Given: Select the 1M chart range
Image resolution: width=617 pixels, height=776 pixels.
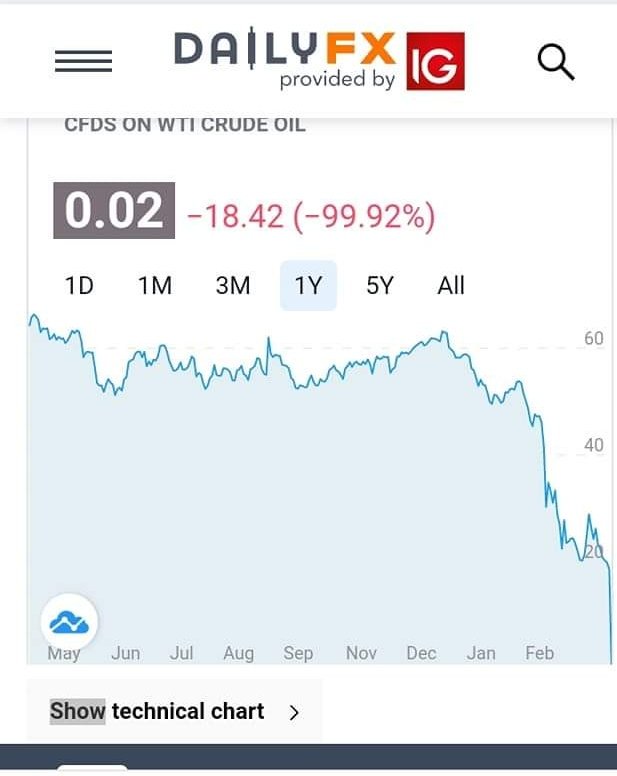Looking at the screenshot, I should click(155, 286).
